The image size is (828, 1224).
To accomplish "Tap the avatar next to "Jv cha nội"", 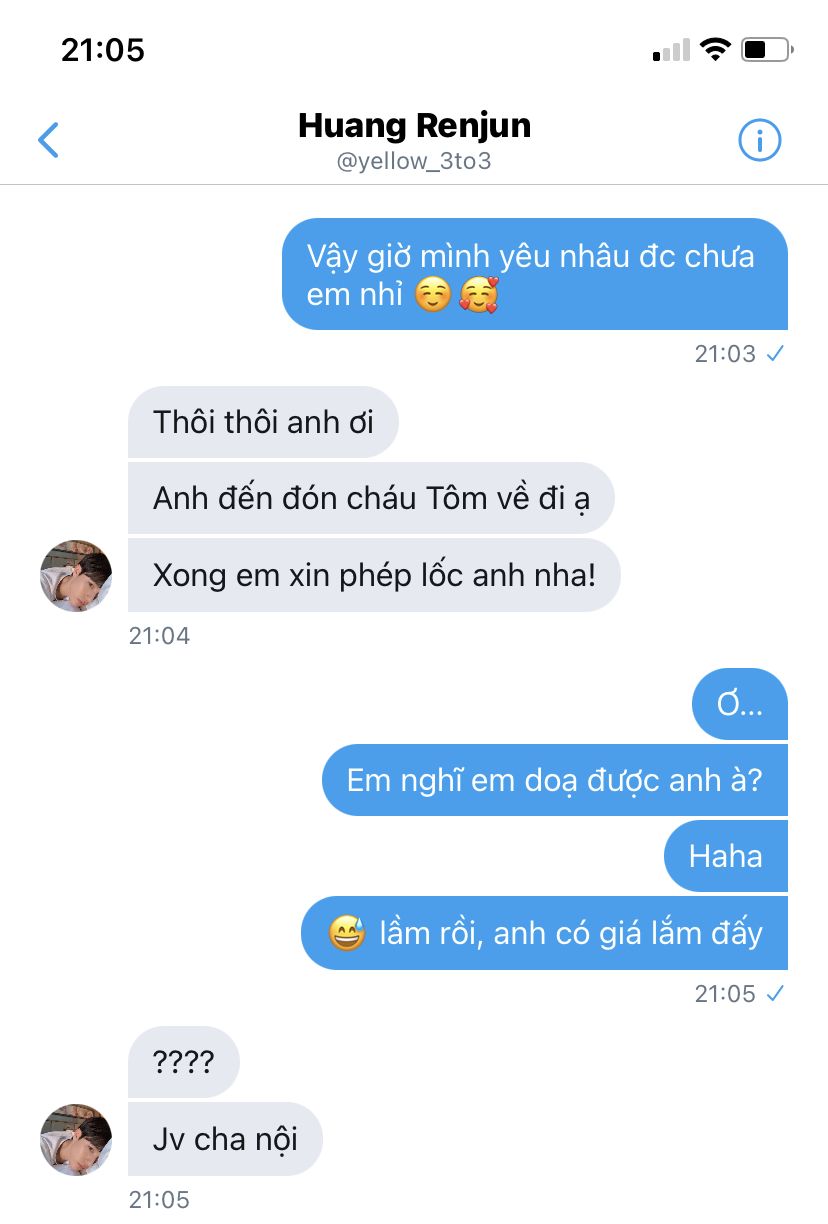I will [76, 1139].
